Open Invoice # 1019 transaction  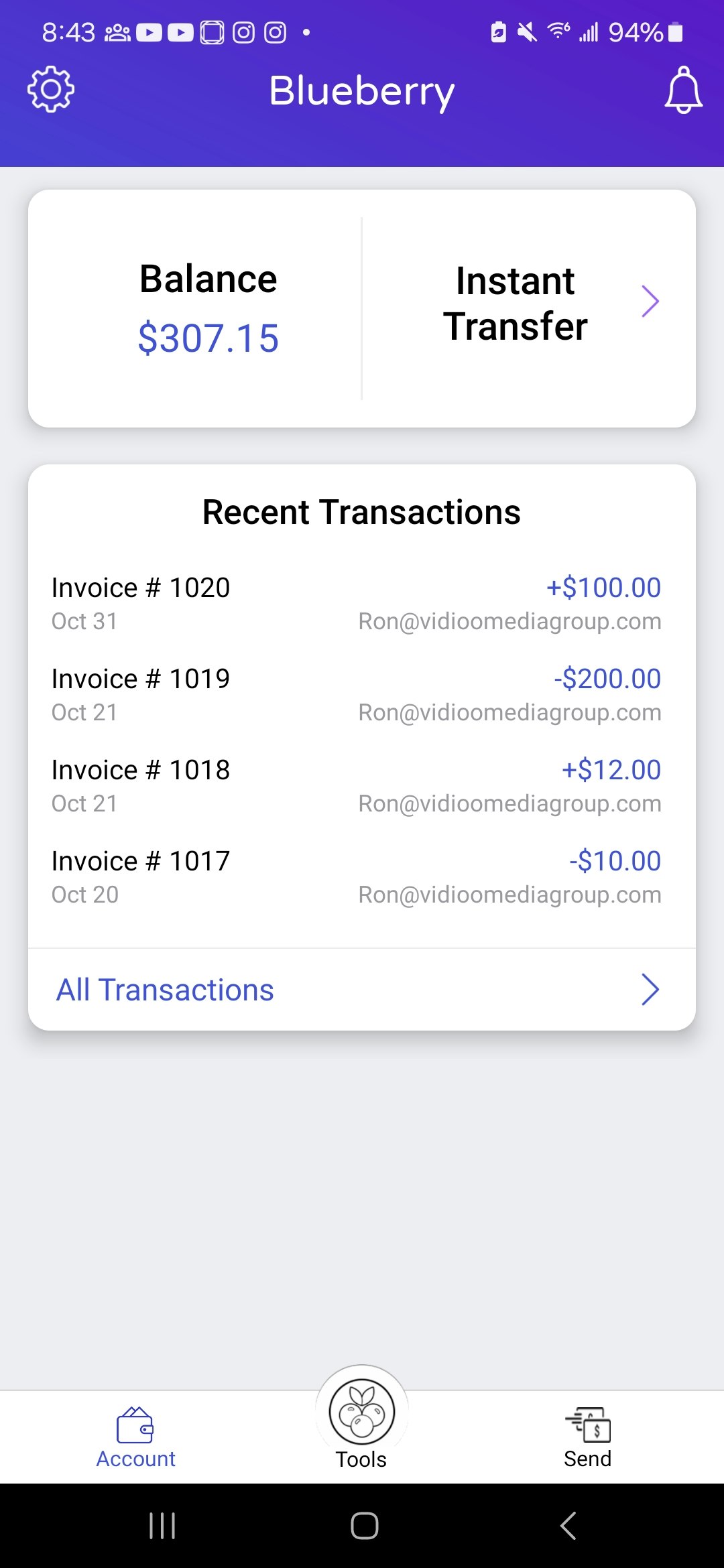[356, 694]
